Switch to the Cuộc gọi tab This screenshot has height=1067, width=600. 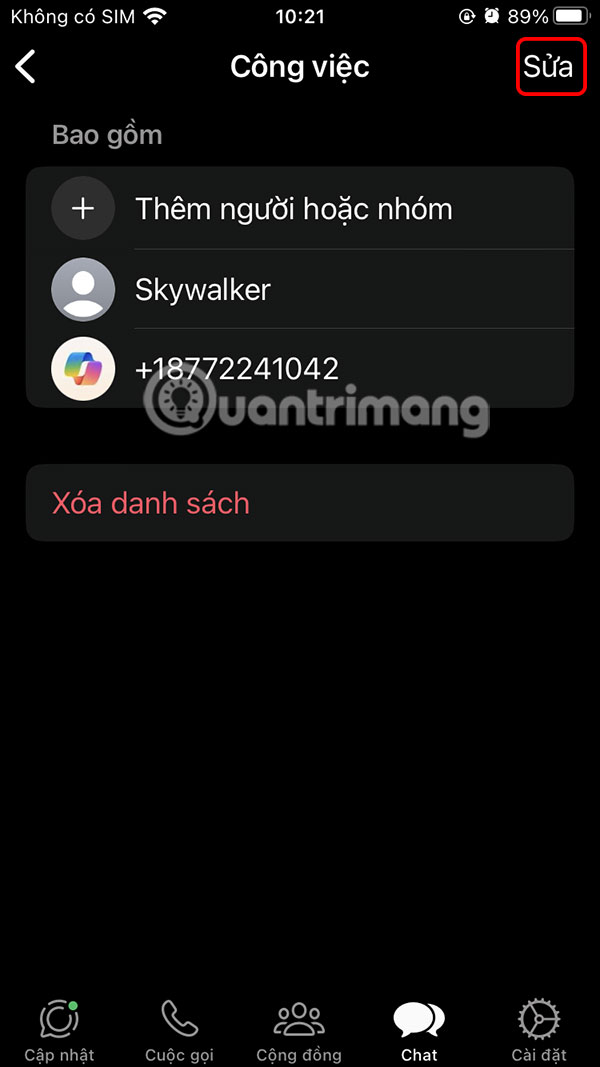pyautogui.click(x=179, y=1030)
